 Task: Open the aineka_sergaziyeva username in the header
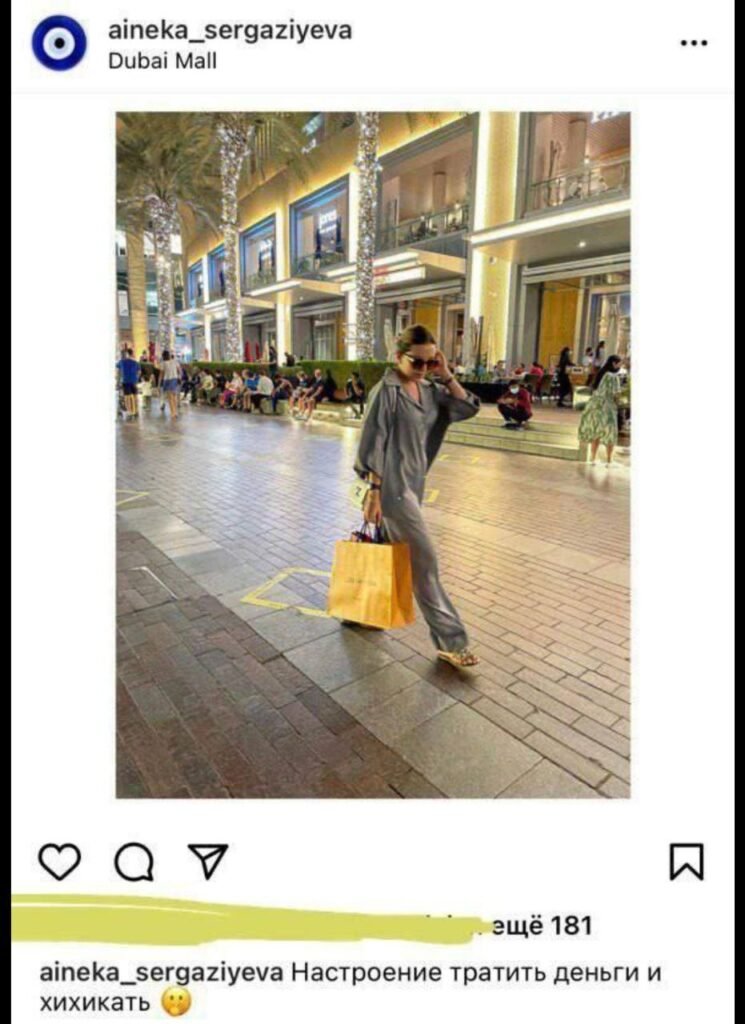coord(230,30)
